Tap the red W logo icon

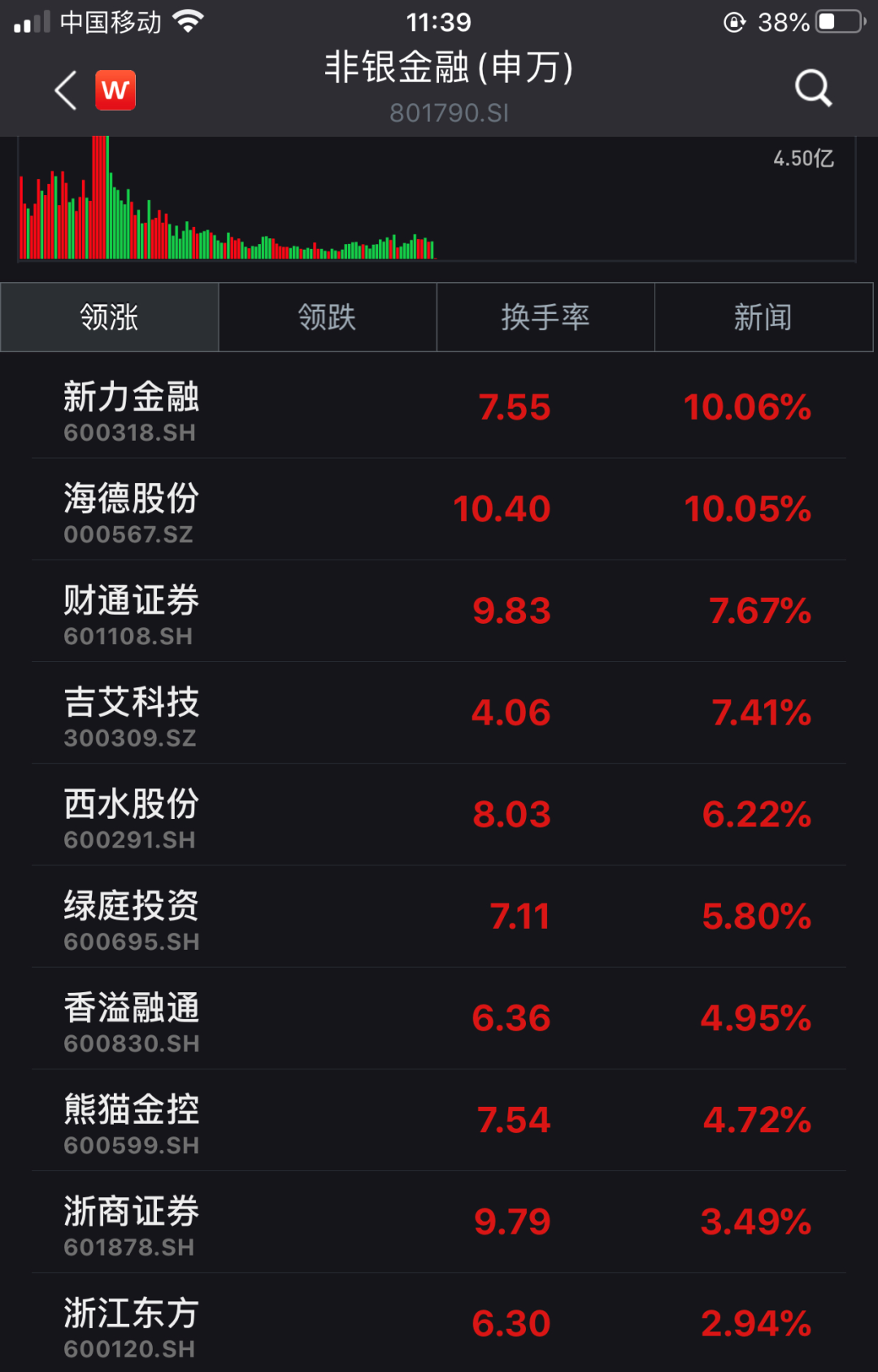point(115,89)
